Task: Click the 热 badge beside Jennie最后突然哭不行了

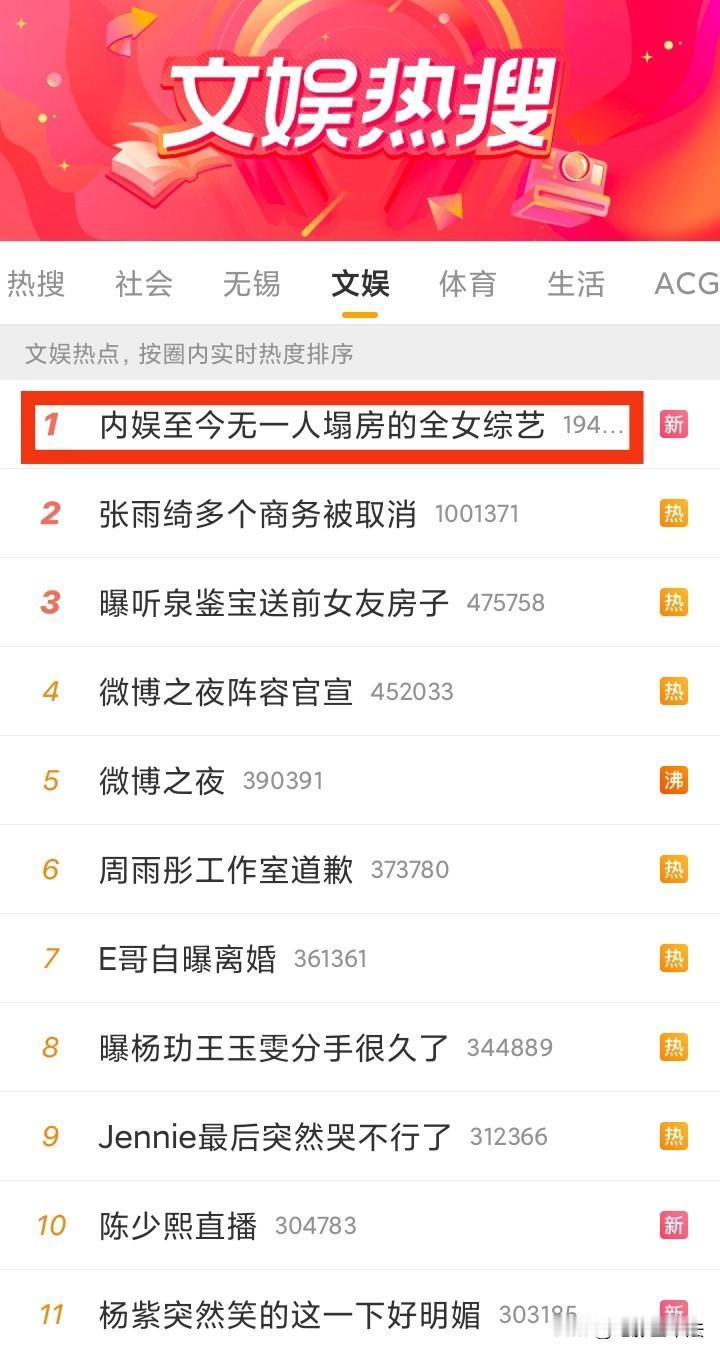Action: 674,1136
